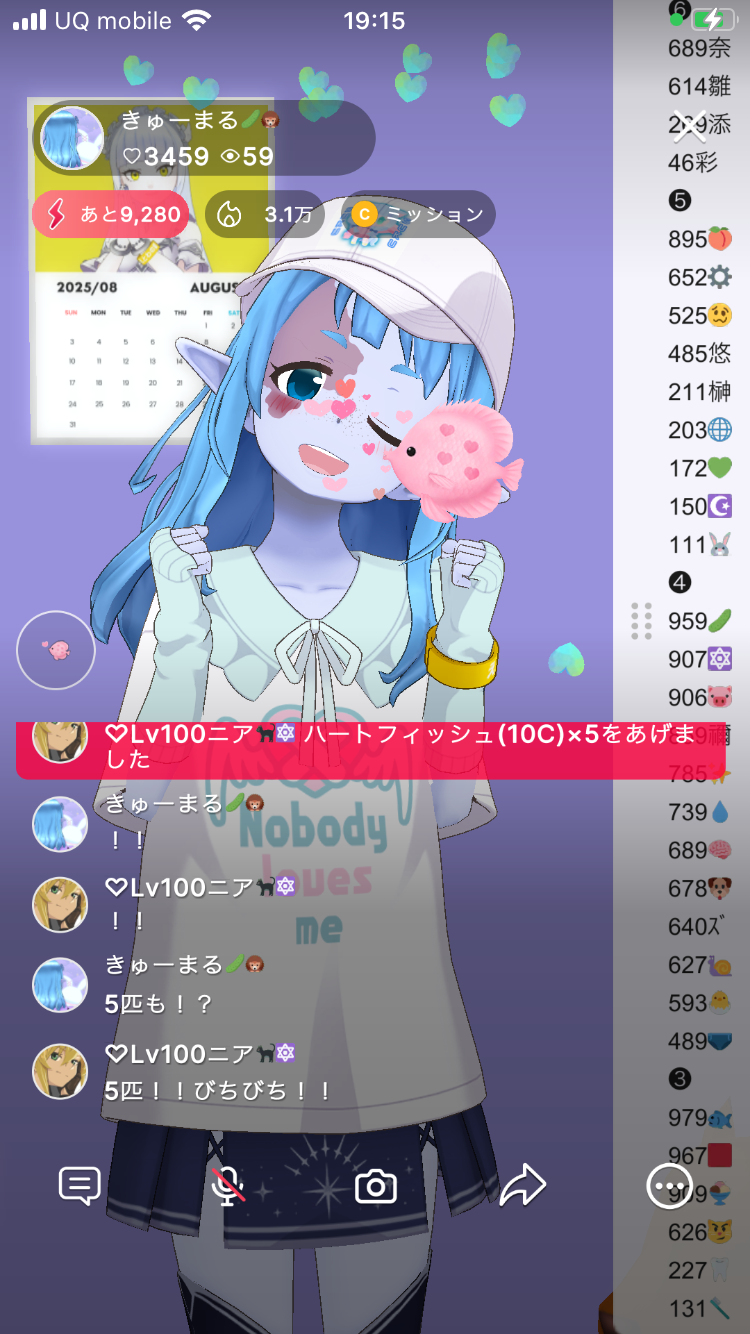This screenshot has height=1334, width=750.
Task: Tap the pink fish gift bubble
Action: [x=56, y=650]
